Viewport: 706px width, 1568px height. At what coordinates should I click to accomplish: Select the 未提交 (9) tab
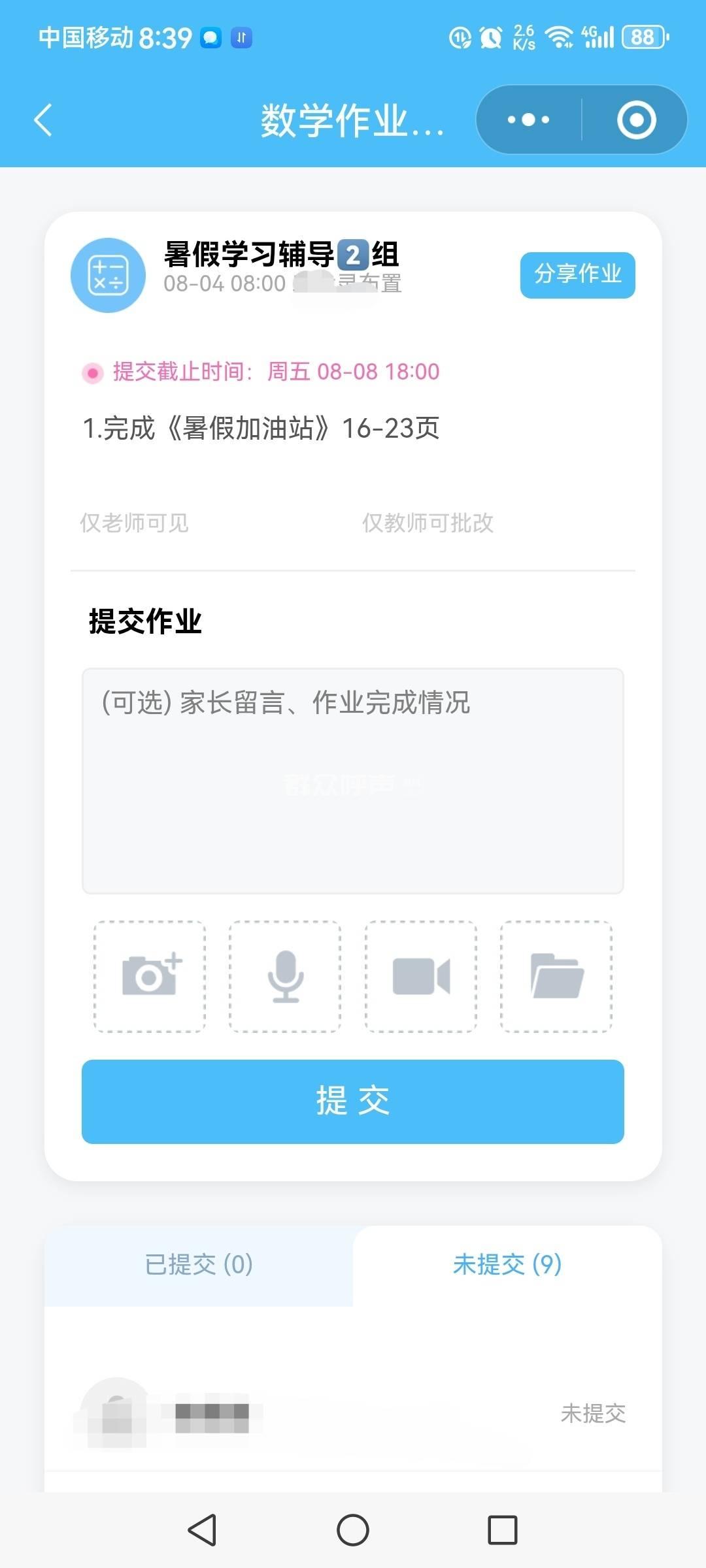(x=507, y=1265)
